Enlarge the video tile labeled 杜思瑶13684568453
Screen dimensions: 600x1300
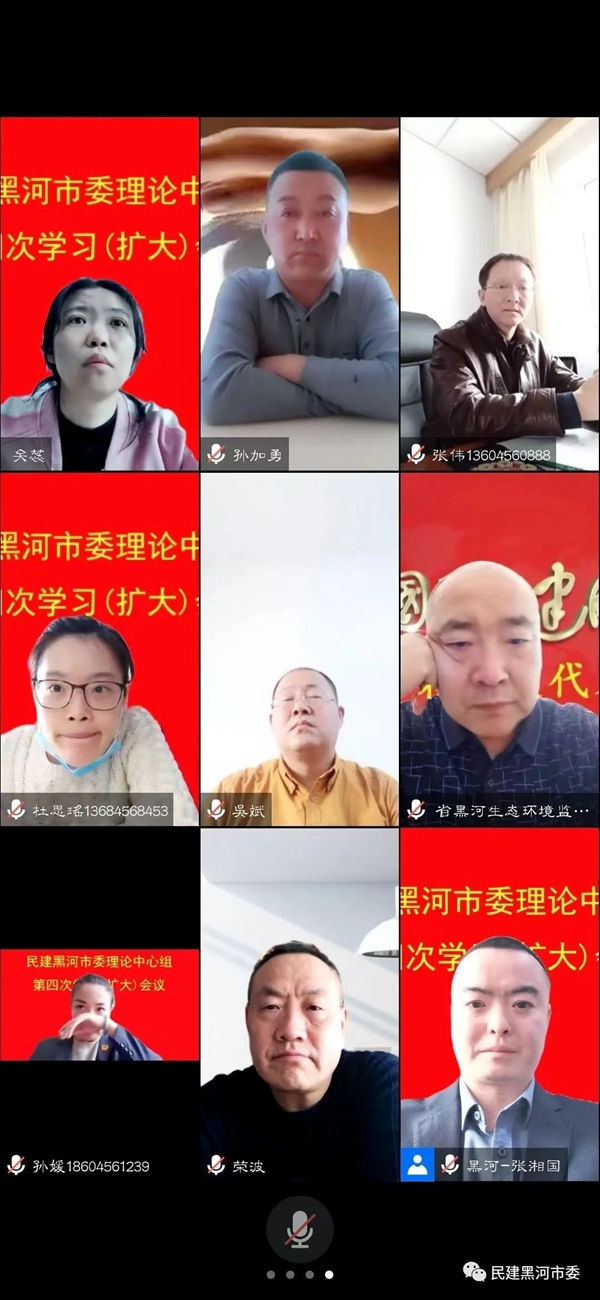click(x=99, y=649)
